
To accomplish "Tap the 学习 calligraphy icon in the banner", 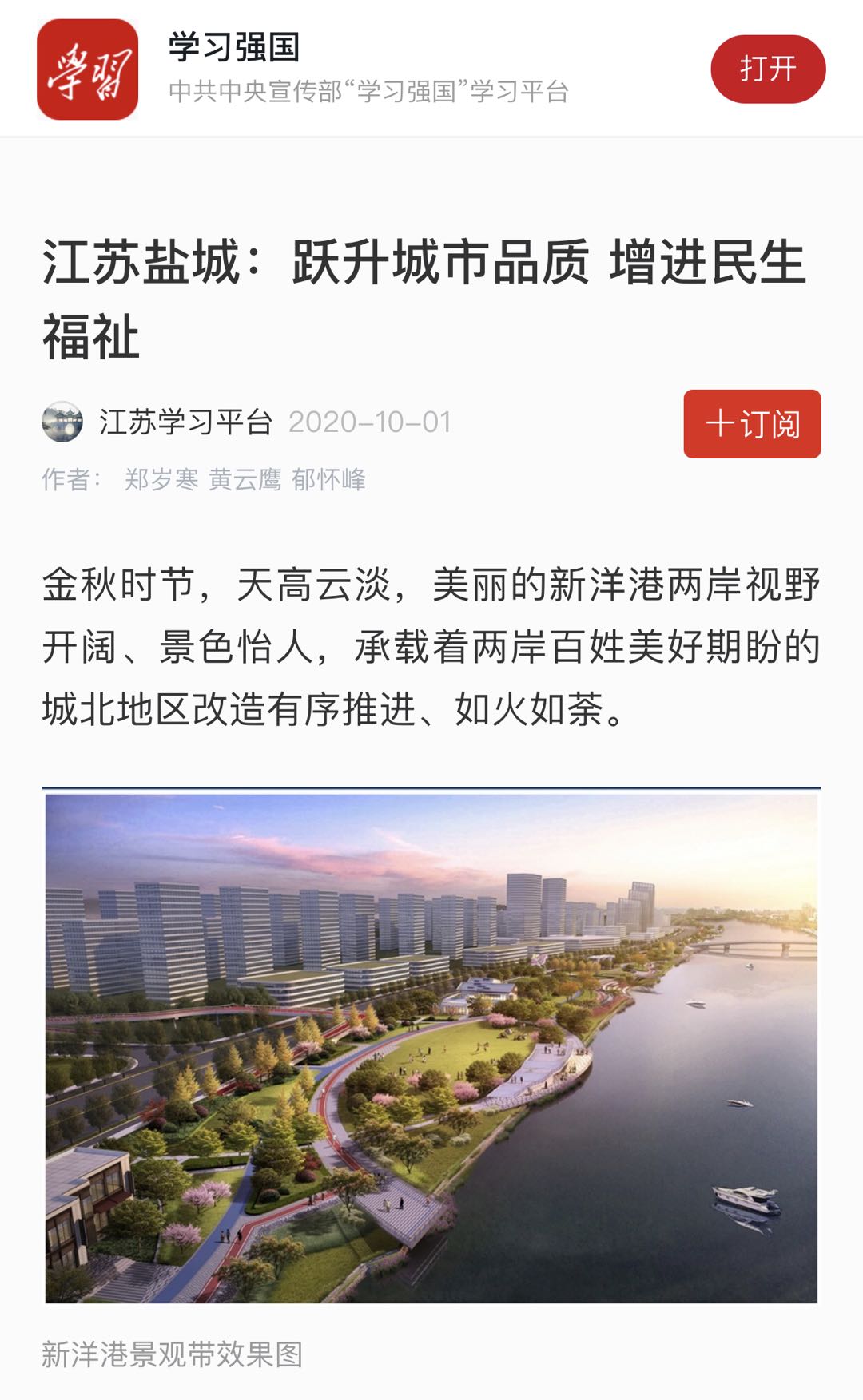I will click(88, 70).
